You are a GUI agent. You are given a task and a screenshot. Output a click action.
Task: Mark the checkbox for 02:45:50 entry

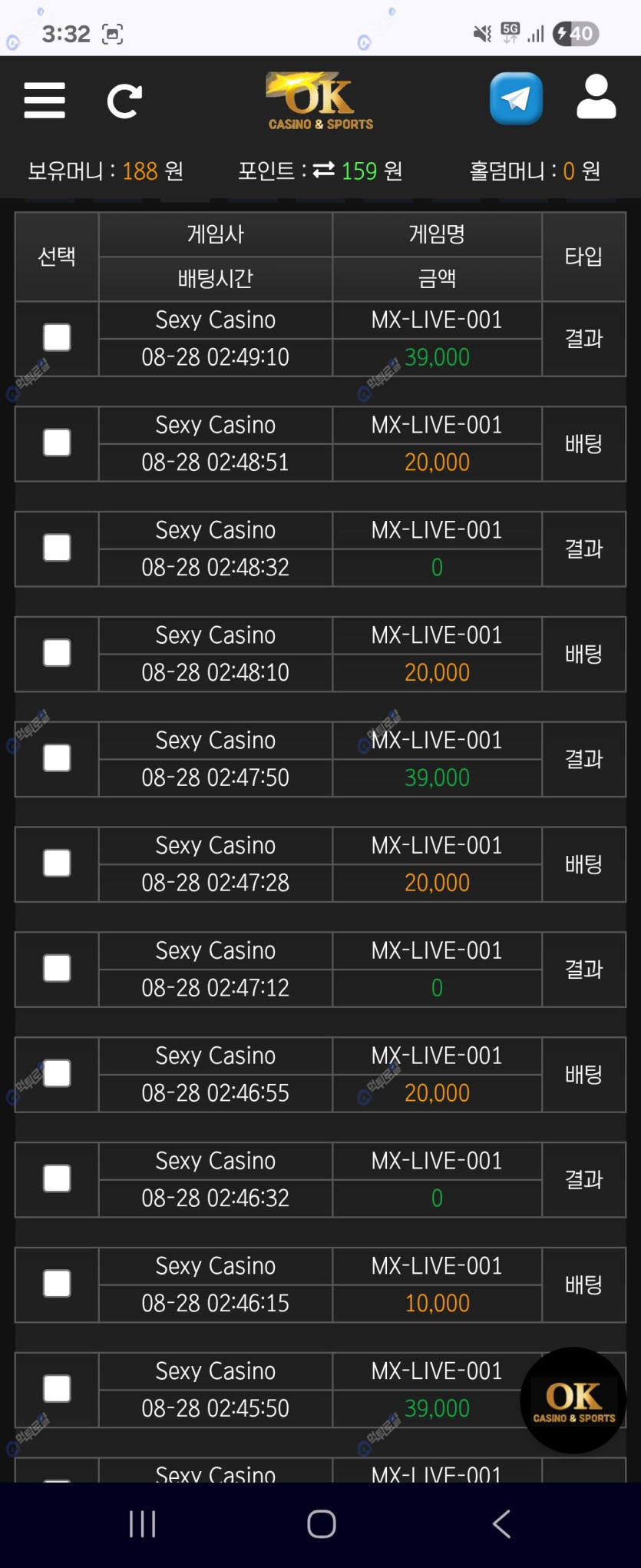point(57,1389)
